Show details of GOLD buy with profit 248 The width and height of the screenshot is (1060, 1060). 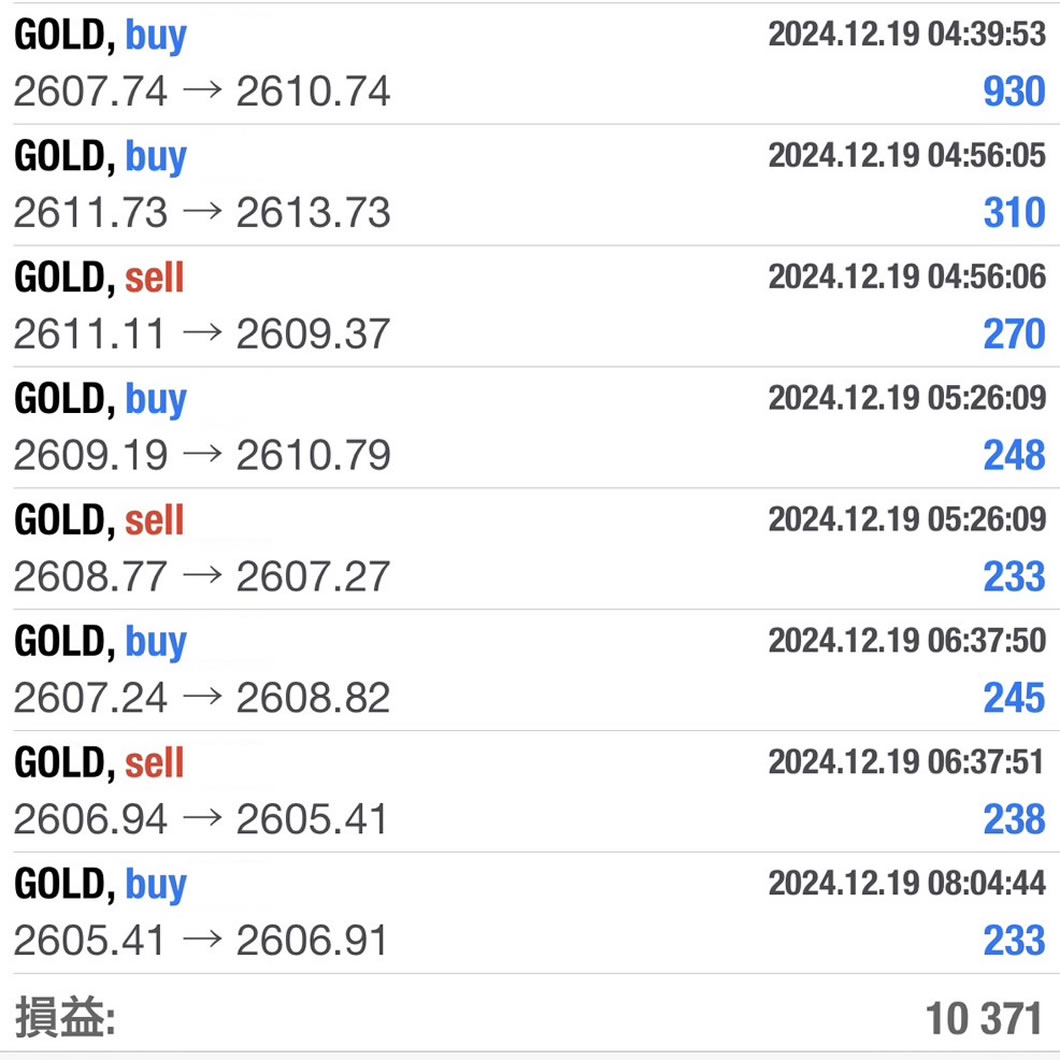click(x=530, y=427)
